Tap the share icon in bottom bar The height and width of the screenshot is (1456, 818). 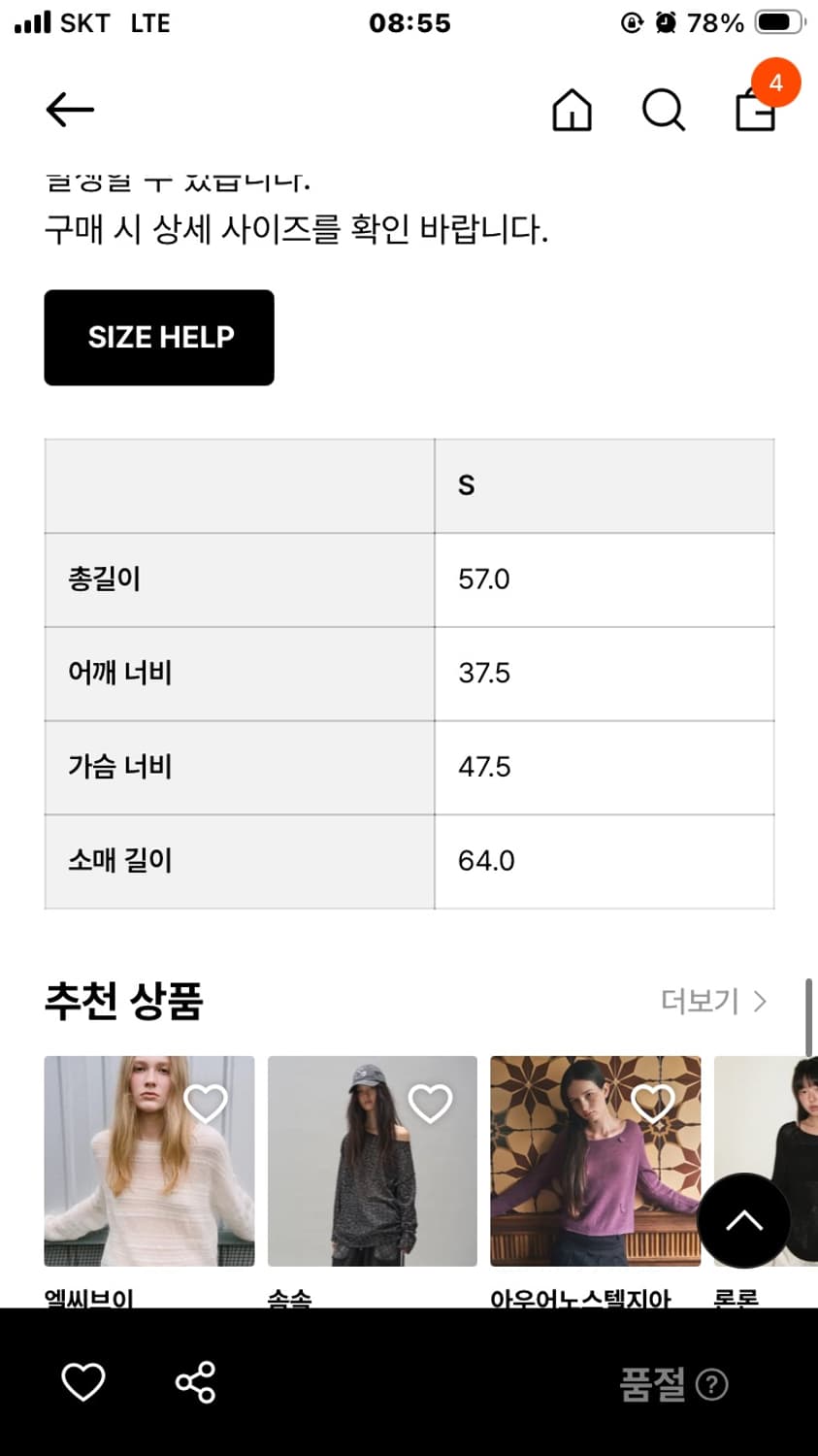coord(195,1382)
